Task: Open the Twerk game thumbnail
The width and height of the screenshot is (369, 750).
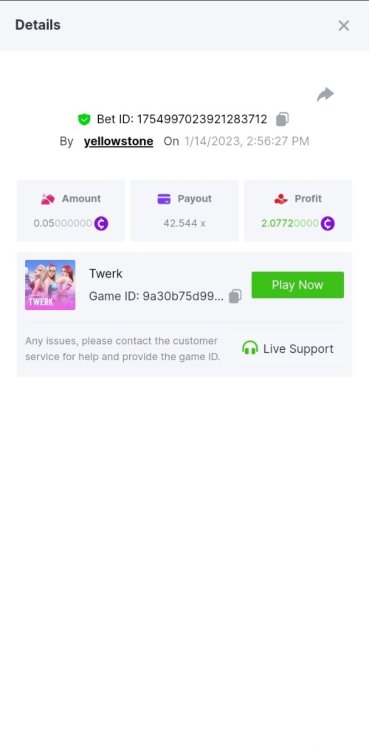Action: tap(50, 285)
